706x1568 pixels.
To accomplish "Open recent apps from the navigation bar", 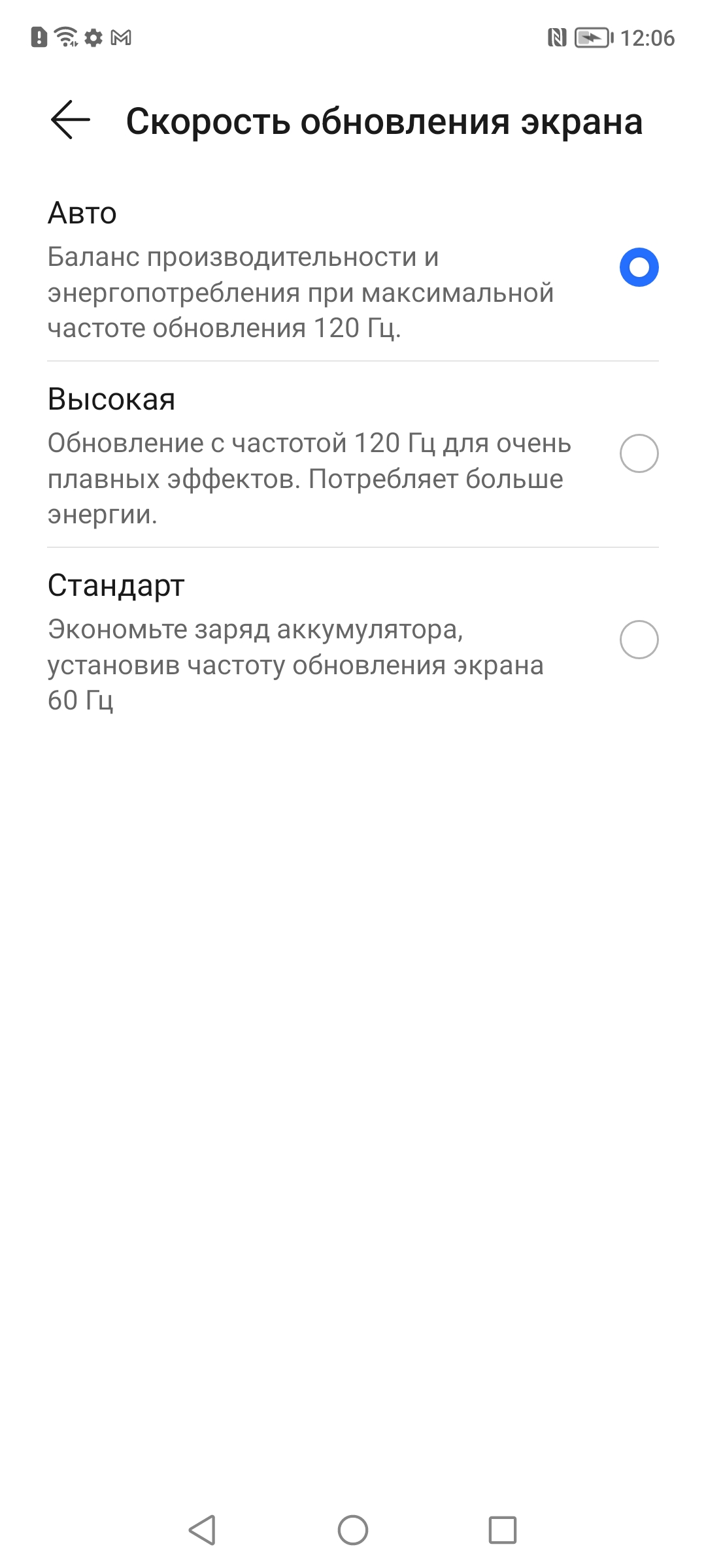I will click(x=502, y=1530).
